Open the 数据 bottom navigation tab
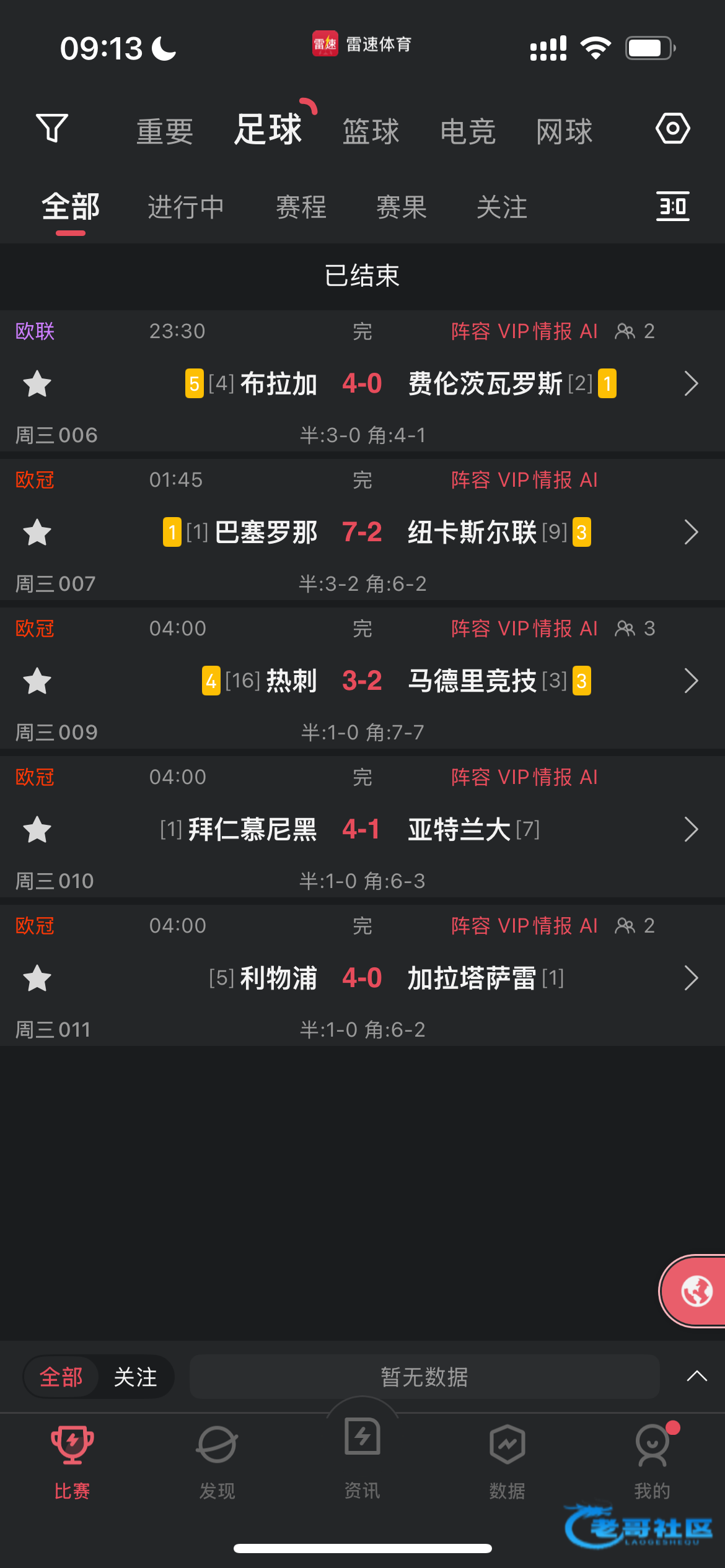 [507, 1461]
